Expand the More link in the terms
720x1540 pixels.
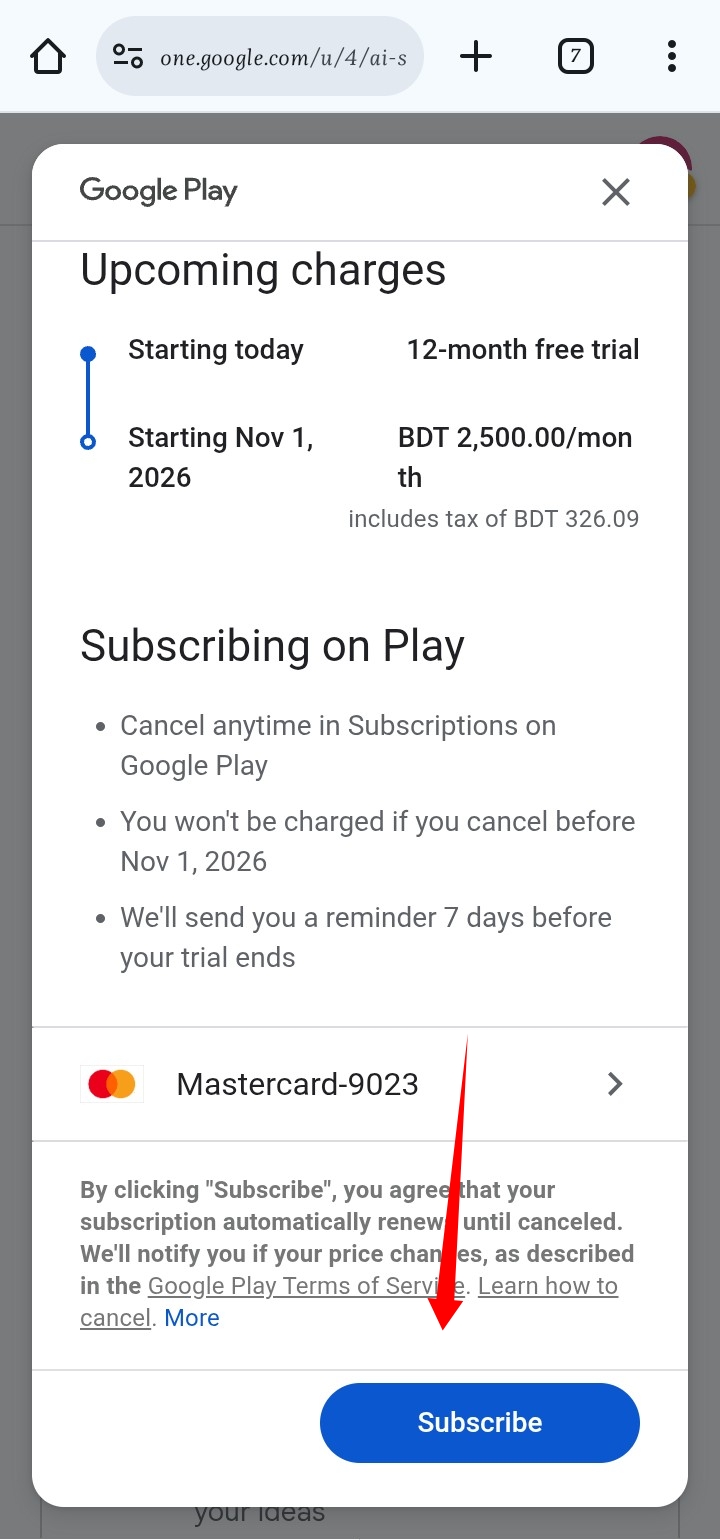pyautogui.click(x=192, y=1318)
